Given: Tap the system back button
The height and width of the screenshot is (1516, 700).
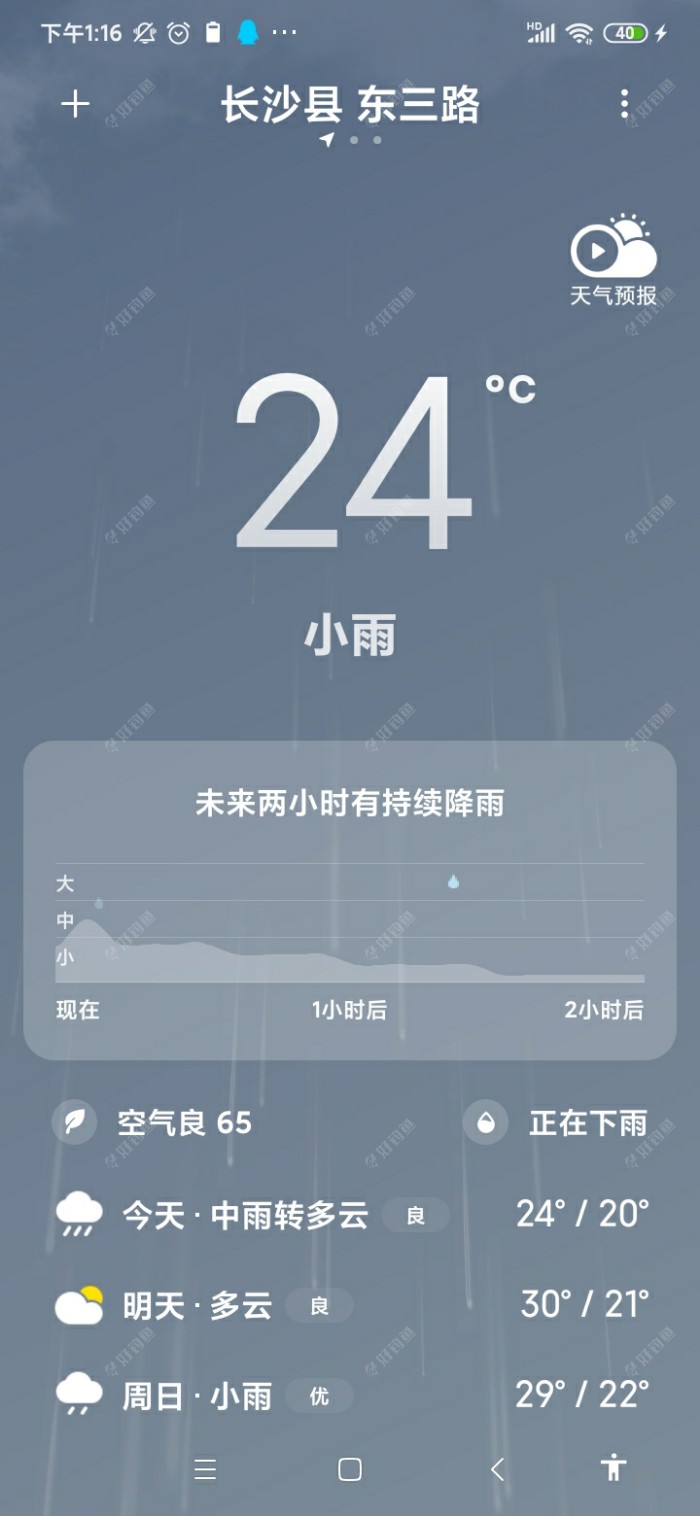Looking at the screenshot, I should [497, 1468].
